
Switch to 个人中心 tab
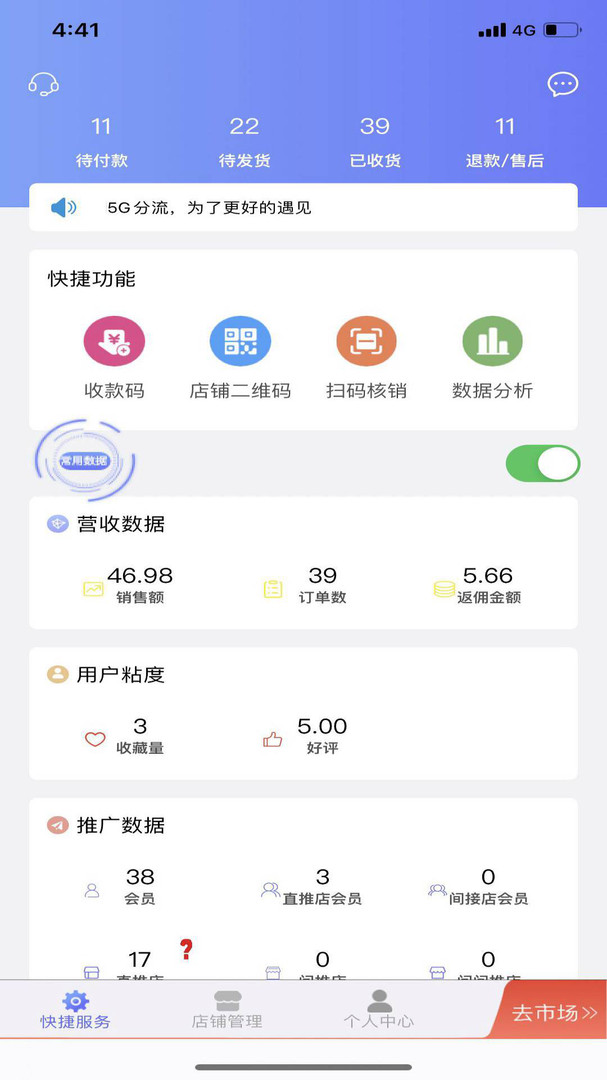point(378,1009)
